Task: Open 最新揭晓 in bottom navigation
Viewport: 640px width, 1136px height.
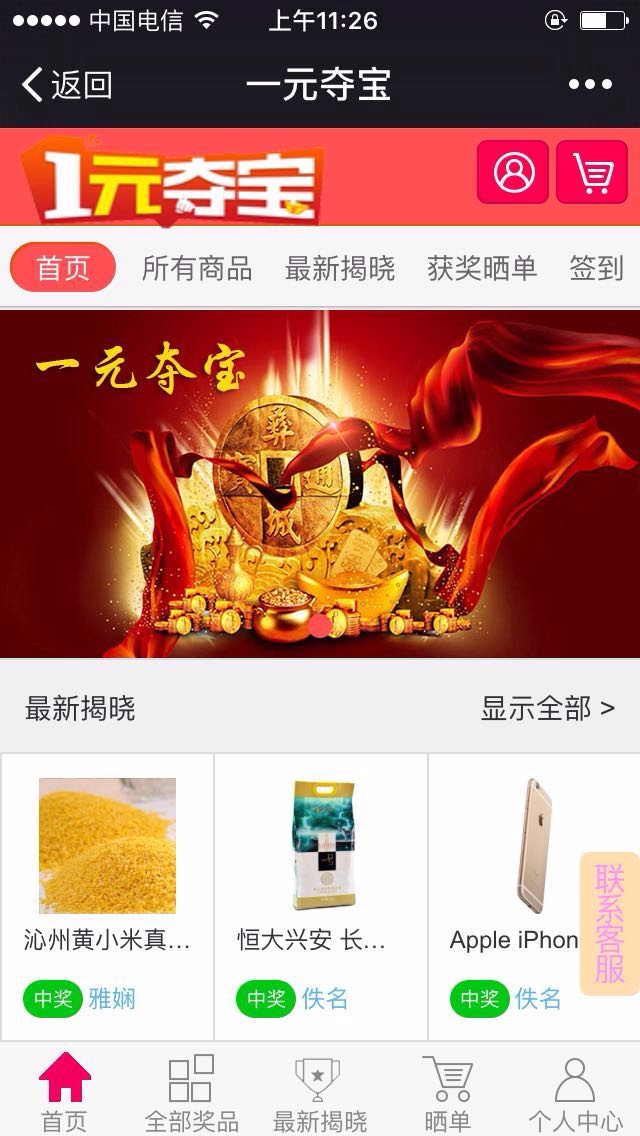Action: 319,1092
